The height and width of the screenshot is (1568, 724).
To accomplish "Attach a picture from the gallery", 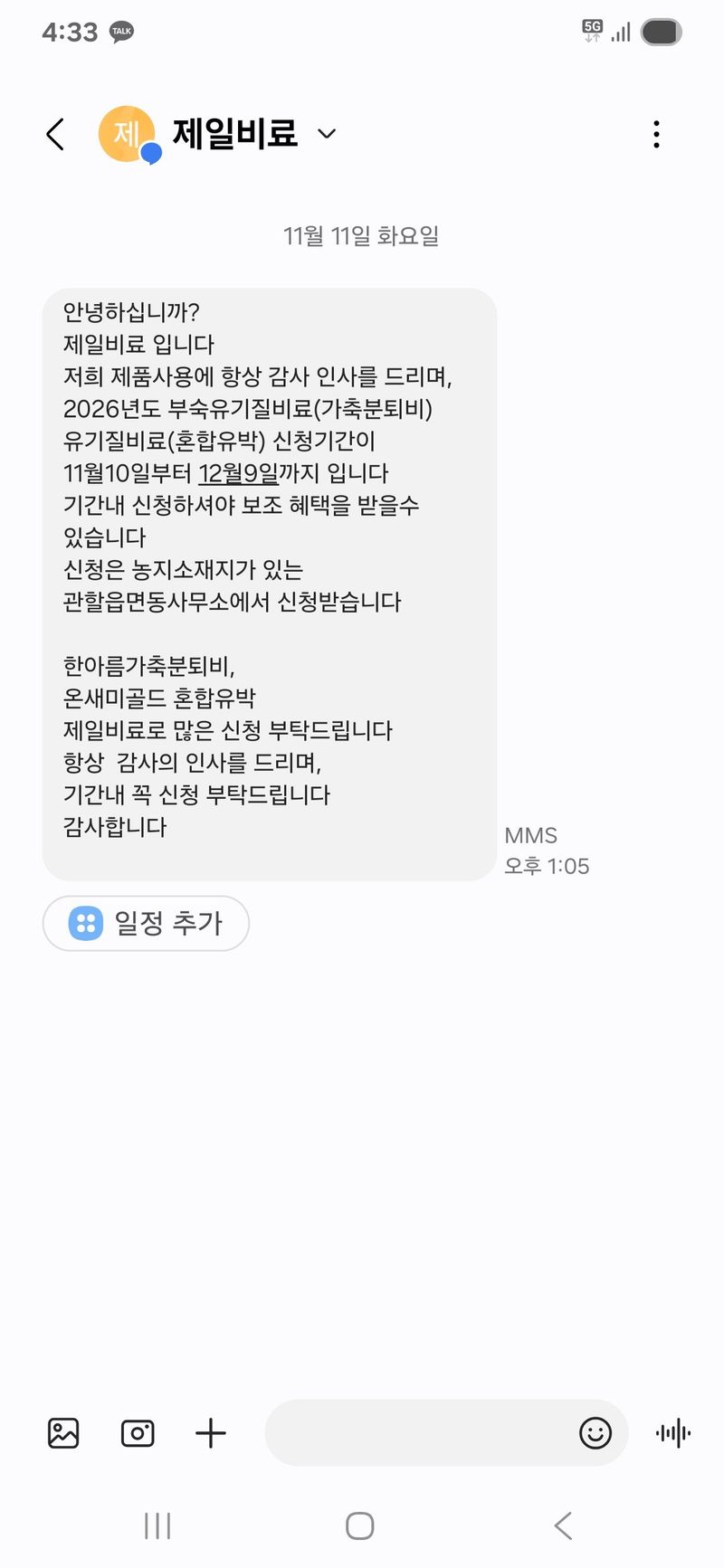I will (63, 1433).
